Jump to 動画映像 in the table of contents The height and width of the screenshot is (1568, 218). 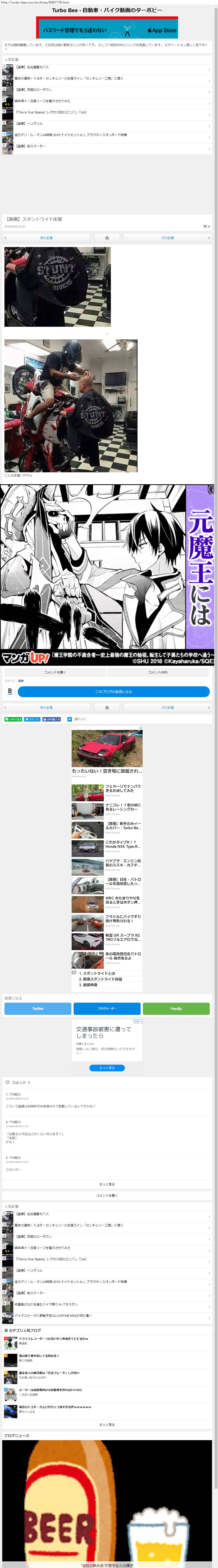90,984
